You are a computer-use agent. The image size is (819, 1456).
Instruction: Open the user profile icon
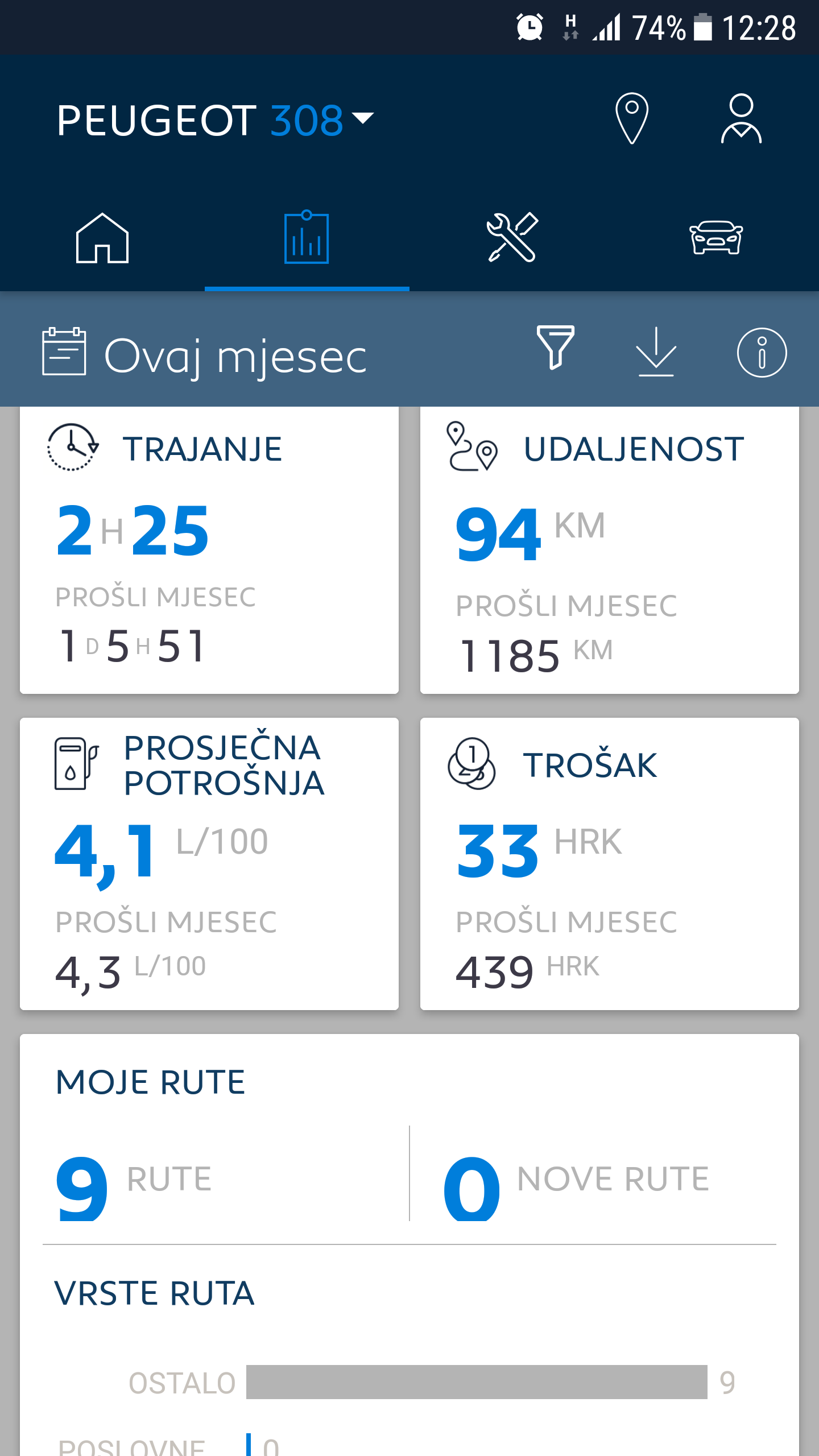point(741,118)
